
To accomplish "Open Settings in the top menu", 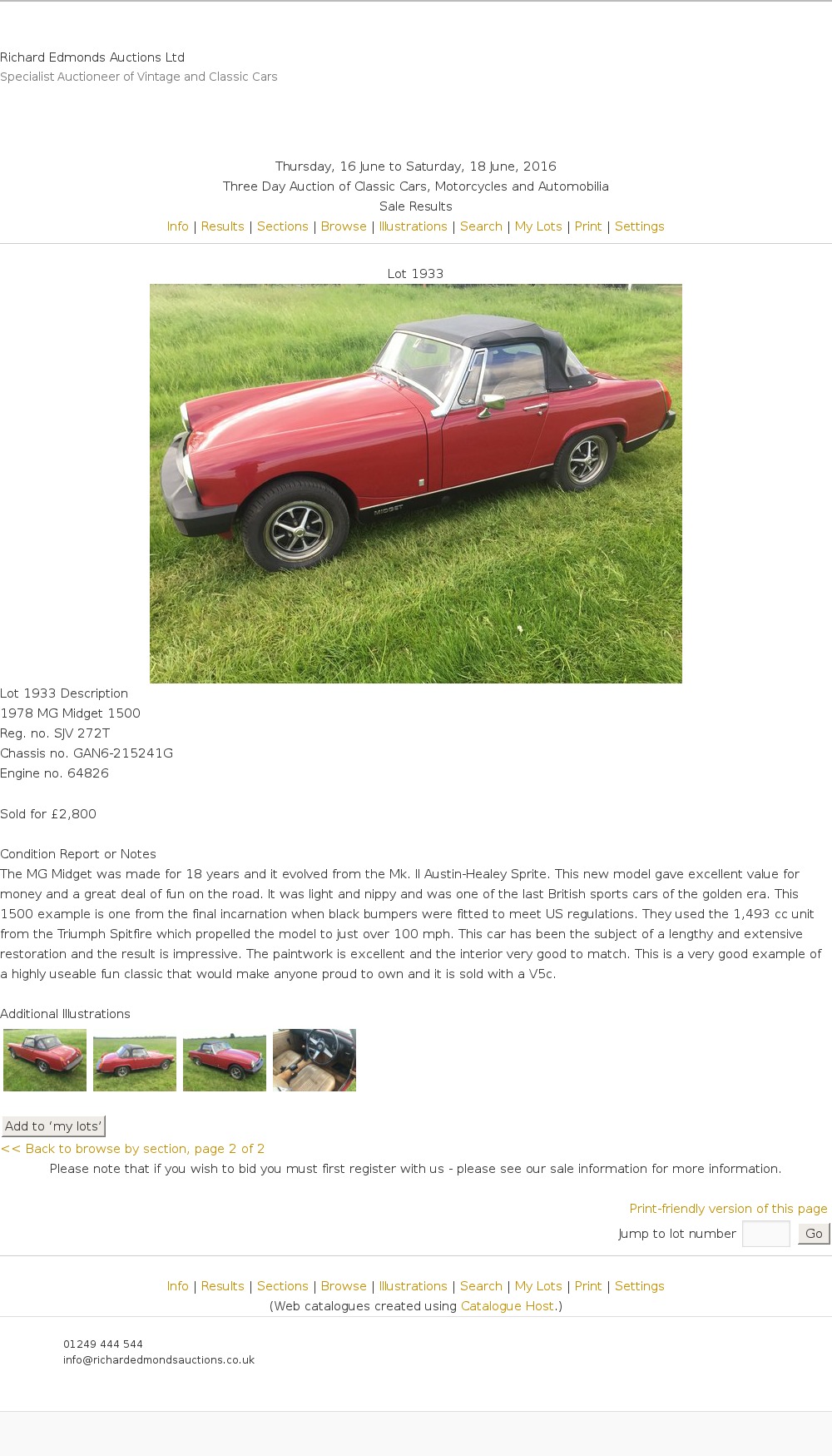I will (639, 226).
